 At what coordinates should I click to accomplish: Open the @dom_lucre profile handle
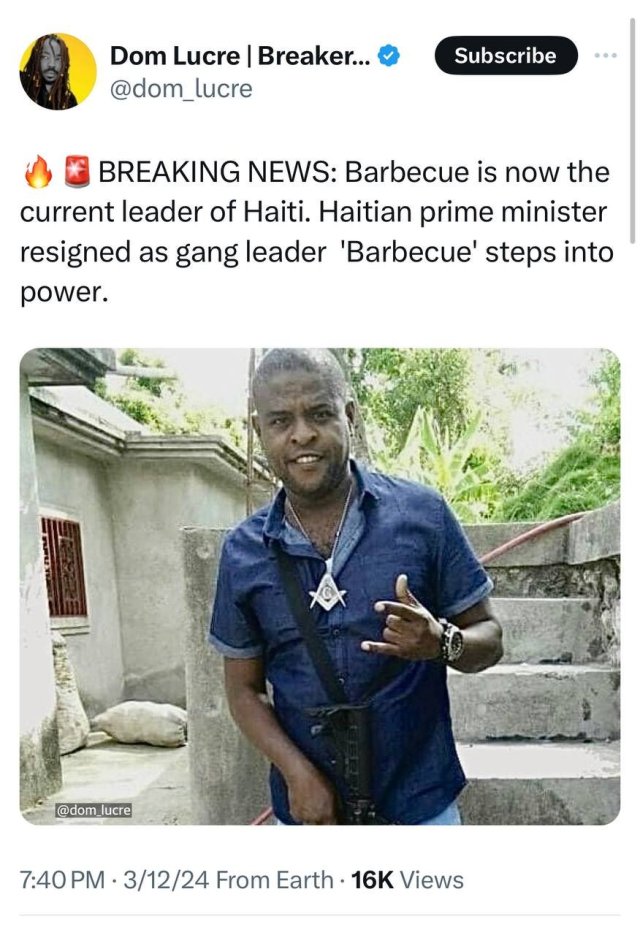[x=180, y=89]
